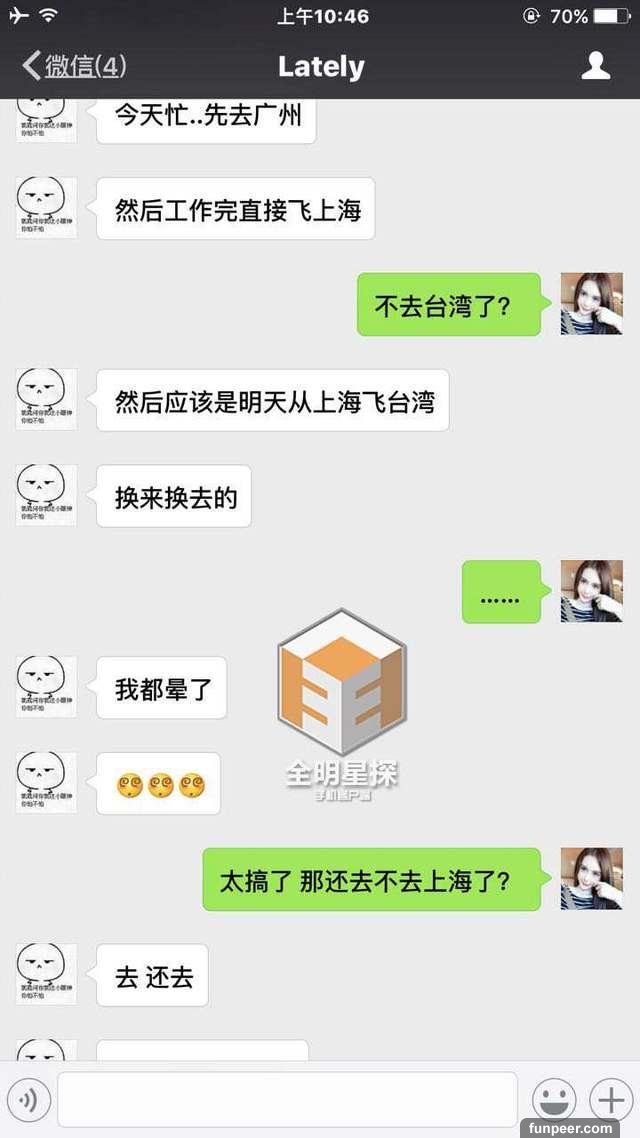Open the chat info profile icon

pos(596,66)
